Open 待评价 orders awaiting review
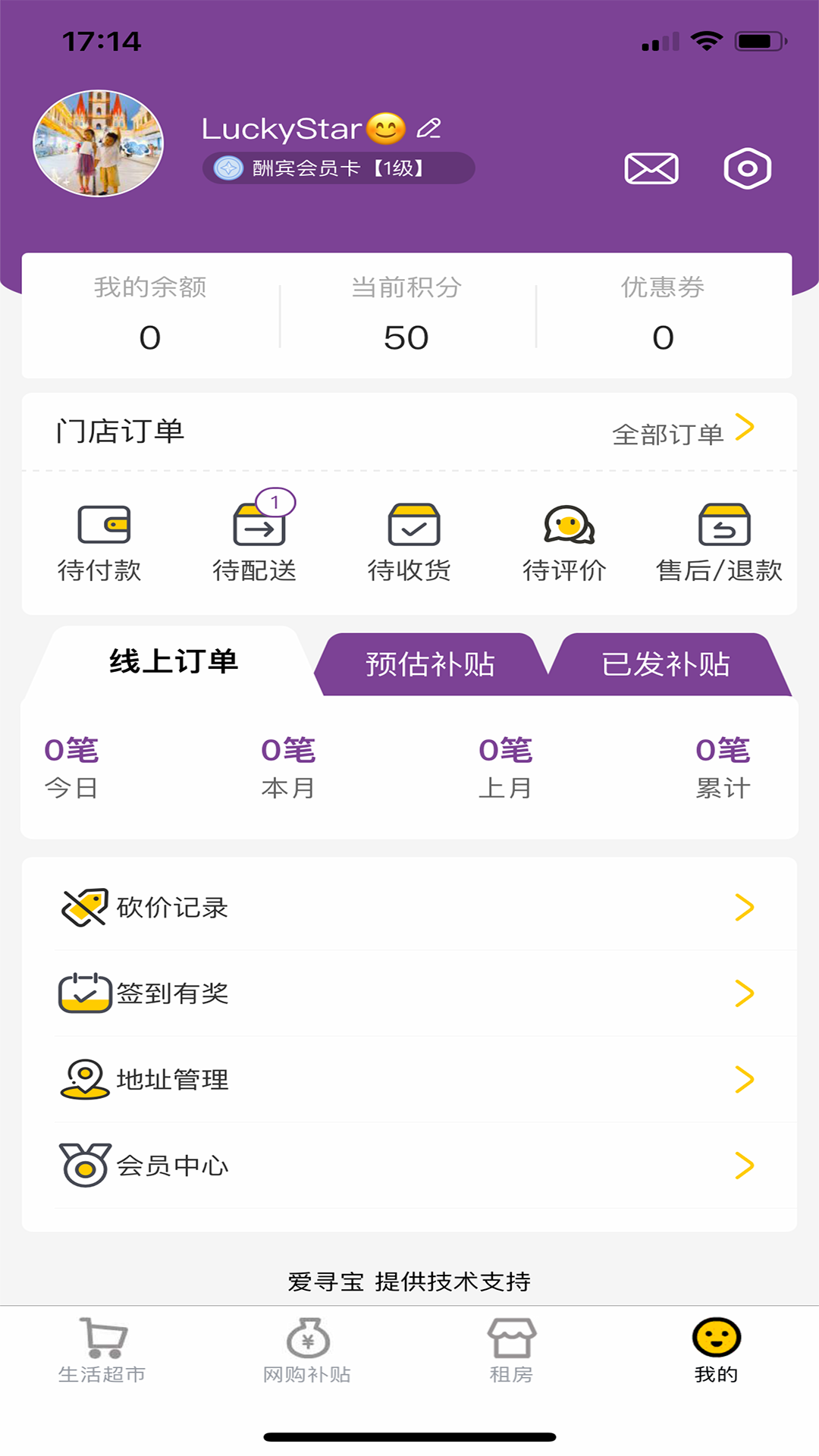 coord(566,542)
